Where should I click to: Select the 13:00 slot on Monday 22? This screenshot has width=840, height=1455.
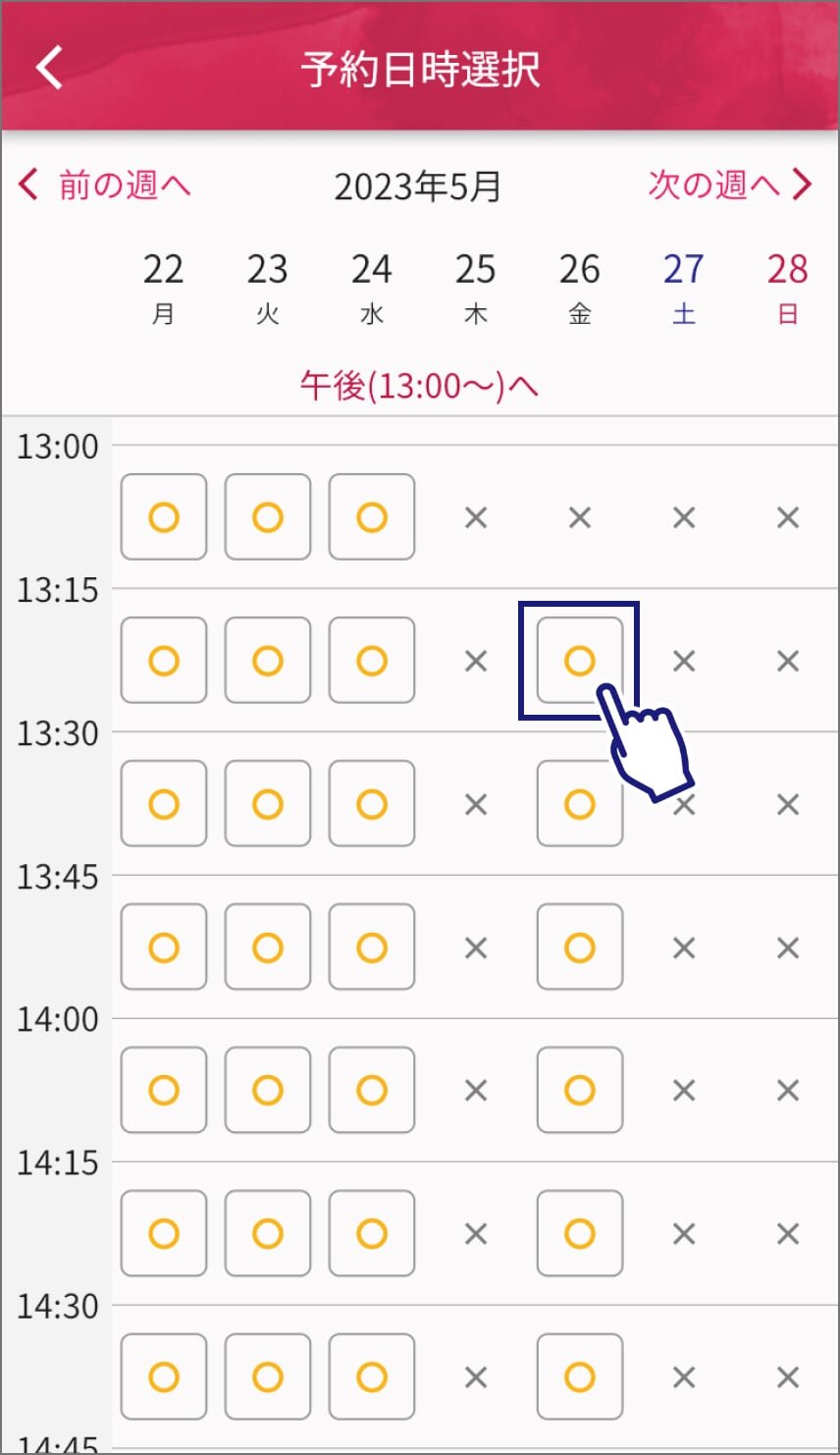[x=164, y=517]
